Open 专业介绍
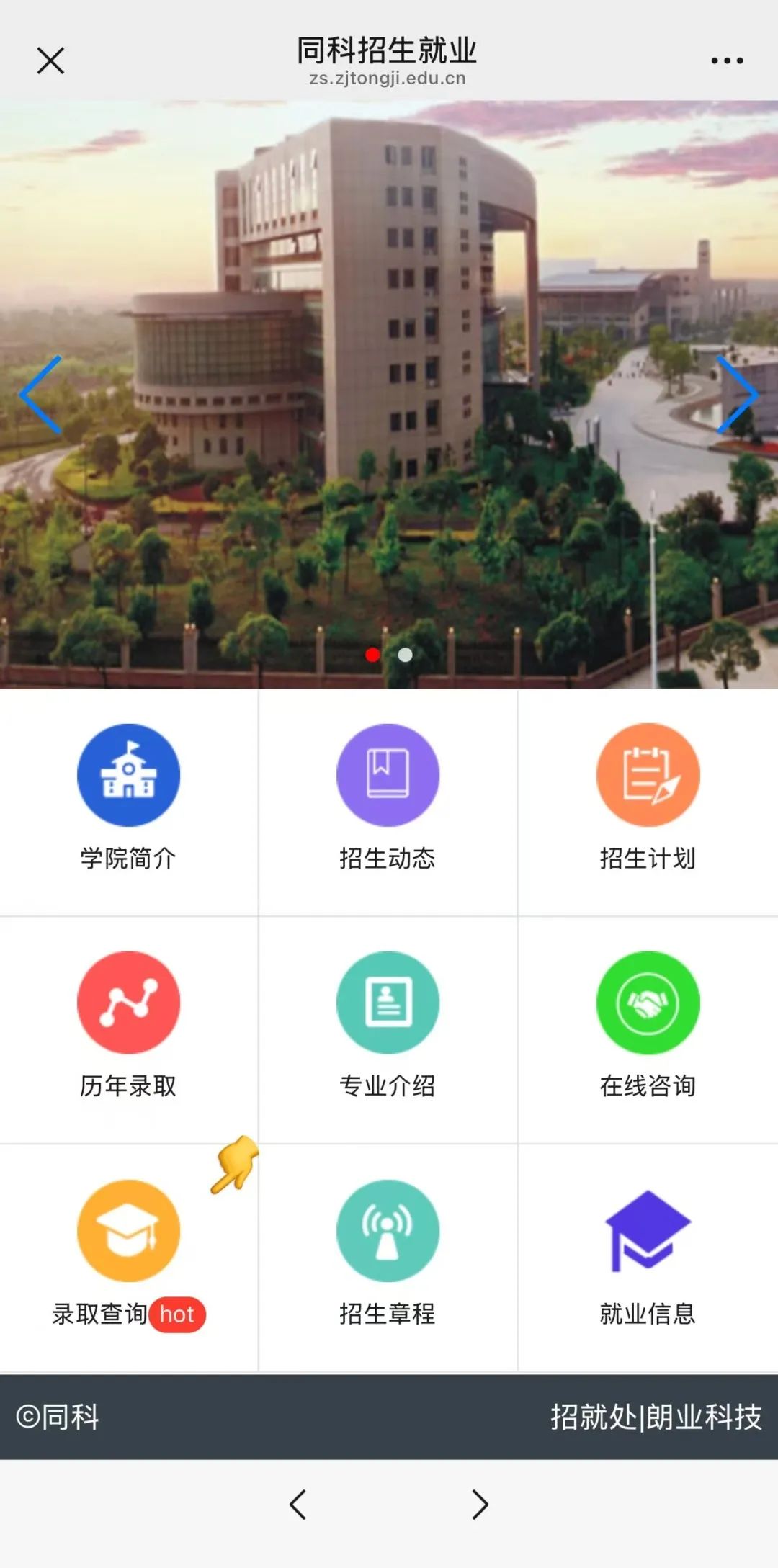Screen dimensions: 778x1568 [x=388, y=1026]
